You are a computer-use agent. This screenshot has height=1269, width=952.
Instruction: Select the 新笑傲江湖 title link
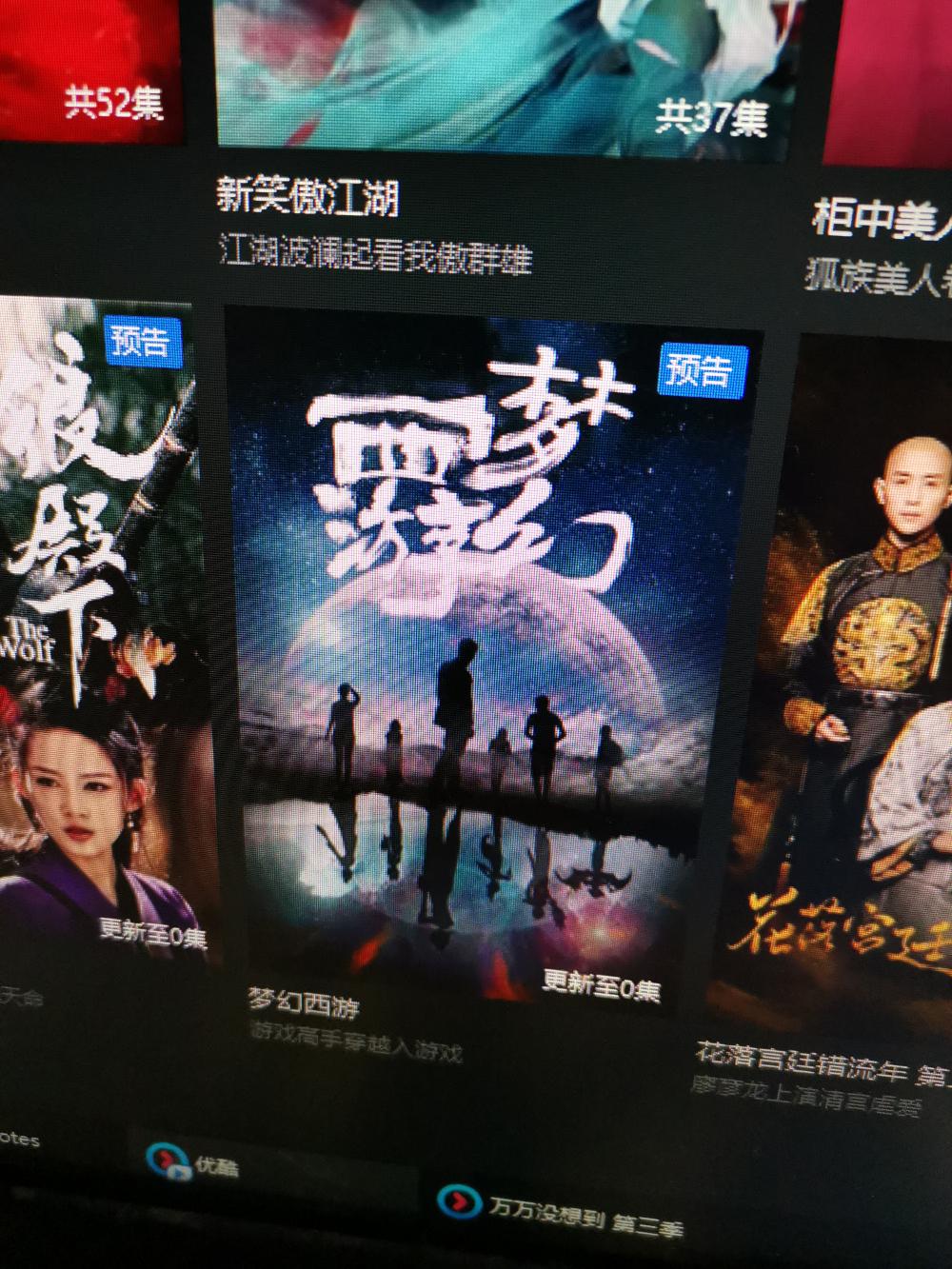click(x=307, y=198)
